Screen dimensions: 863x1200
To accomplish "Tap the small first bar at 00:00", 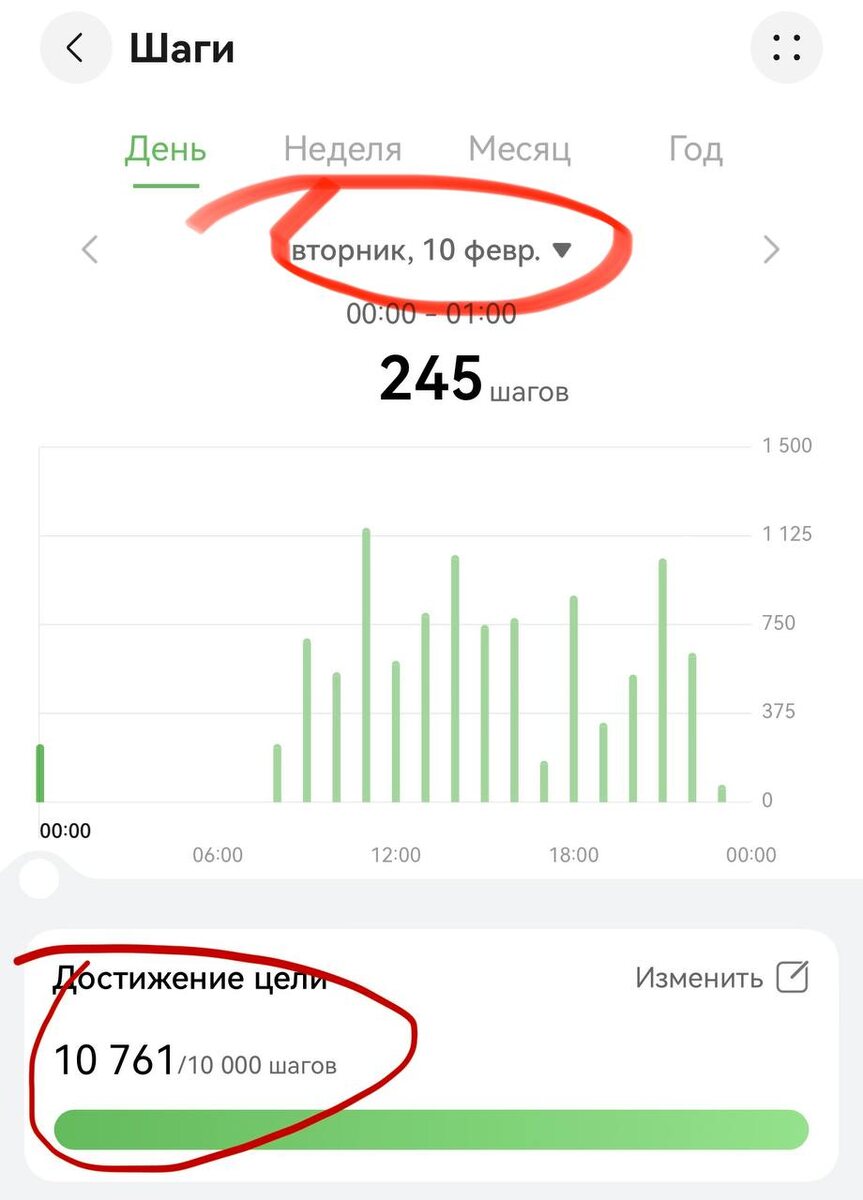I will 38,770.
